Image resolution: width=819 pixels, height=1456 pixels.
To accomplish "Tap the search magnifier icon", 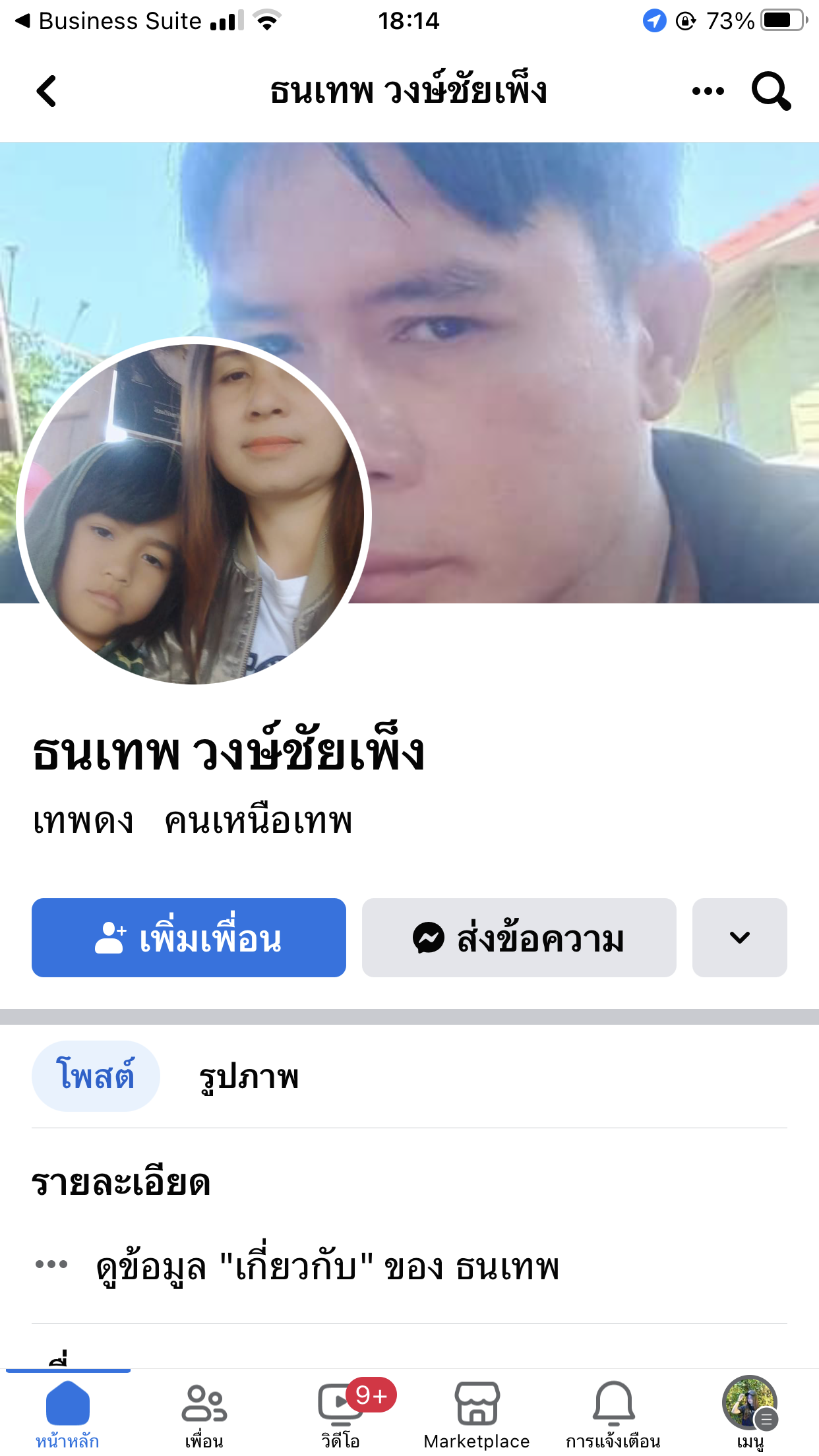I will [x=771, y=91].
